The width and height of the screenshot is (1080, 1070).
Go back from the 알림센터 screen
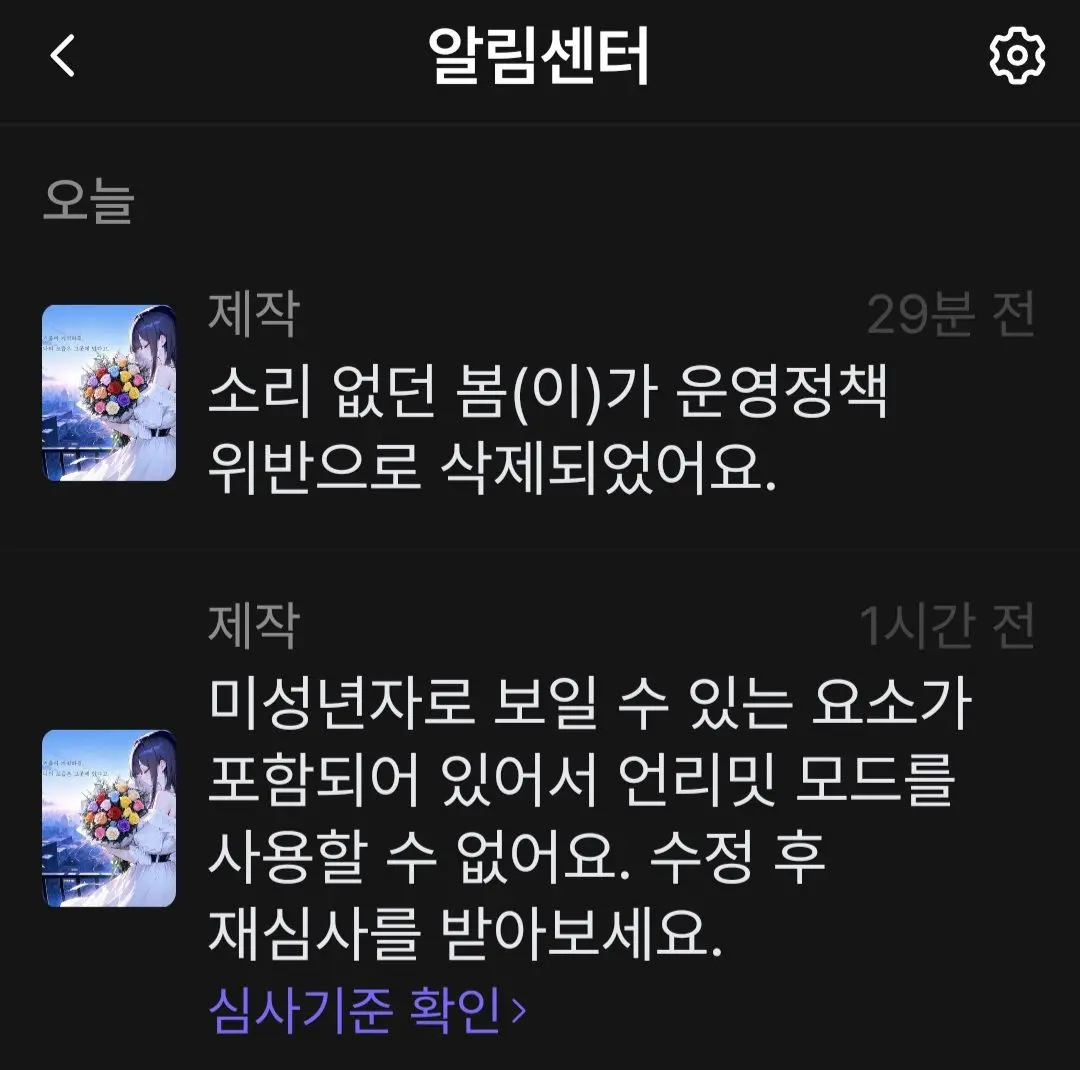(x=63, y=56)
